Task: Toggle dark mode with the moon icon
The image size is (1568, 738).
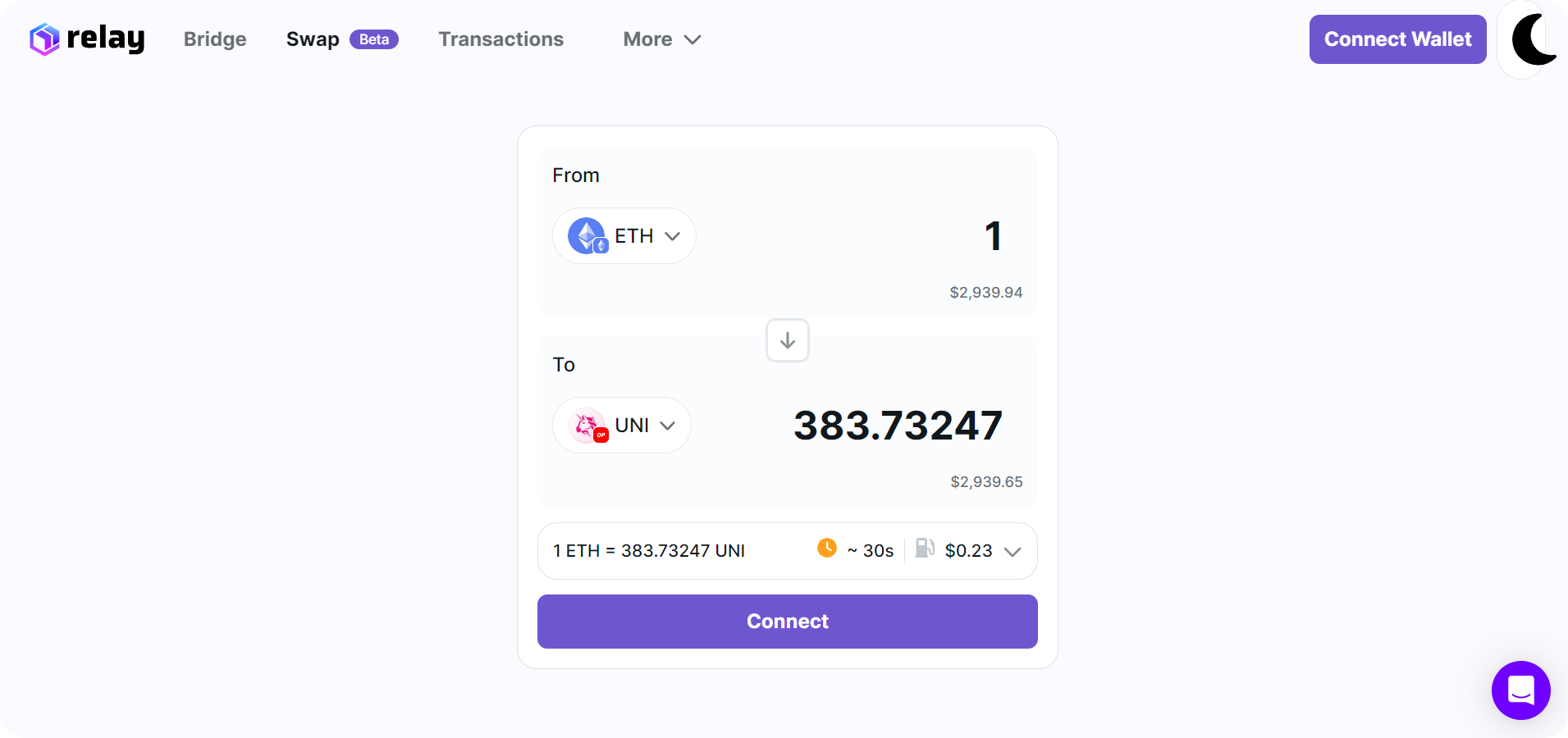Action: [x=1531, y=39]
